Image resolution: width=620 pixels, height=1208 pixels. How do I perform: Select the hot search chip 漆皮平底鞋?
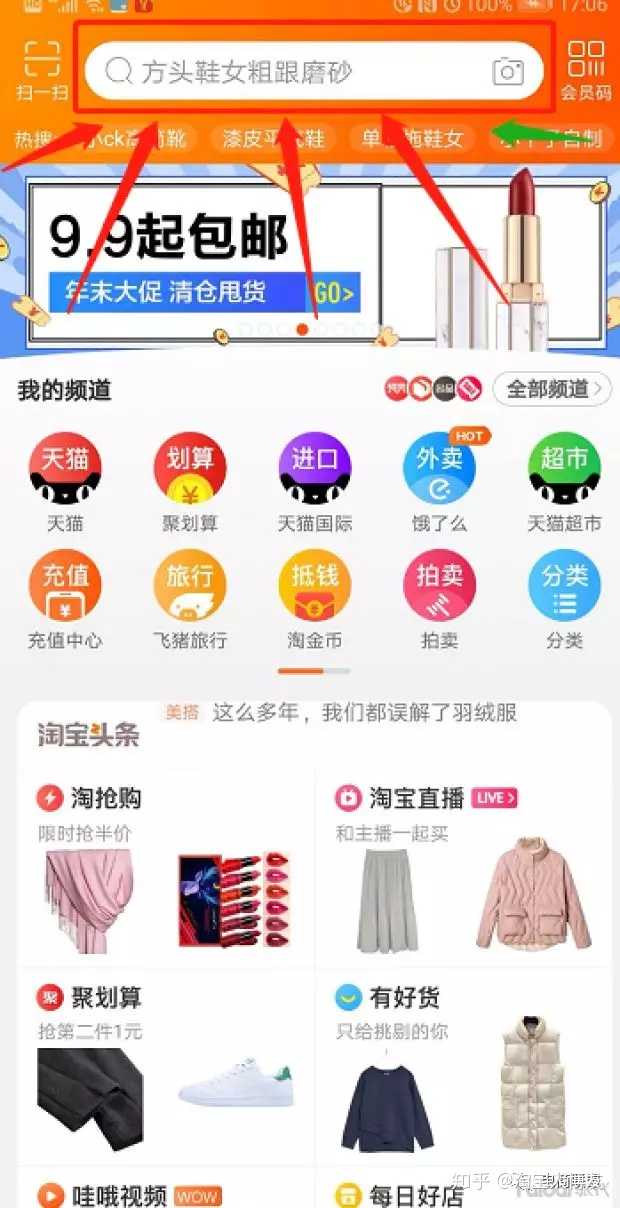273,139
